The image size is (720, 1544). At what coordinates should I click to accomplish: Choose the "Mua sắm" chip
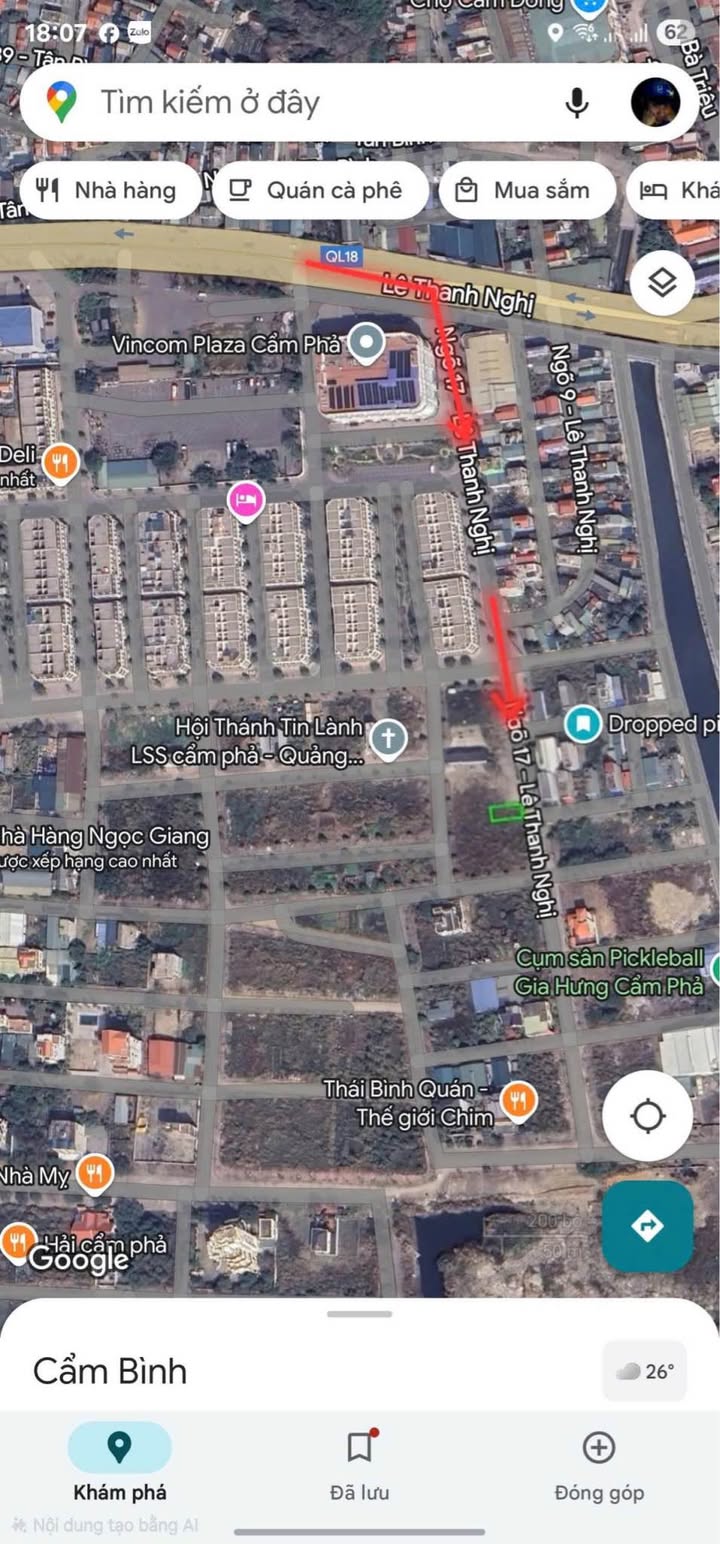pyautogui.click(x=526, y=190)
